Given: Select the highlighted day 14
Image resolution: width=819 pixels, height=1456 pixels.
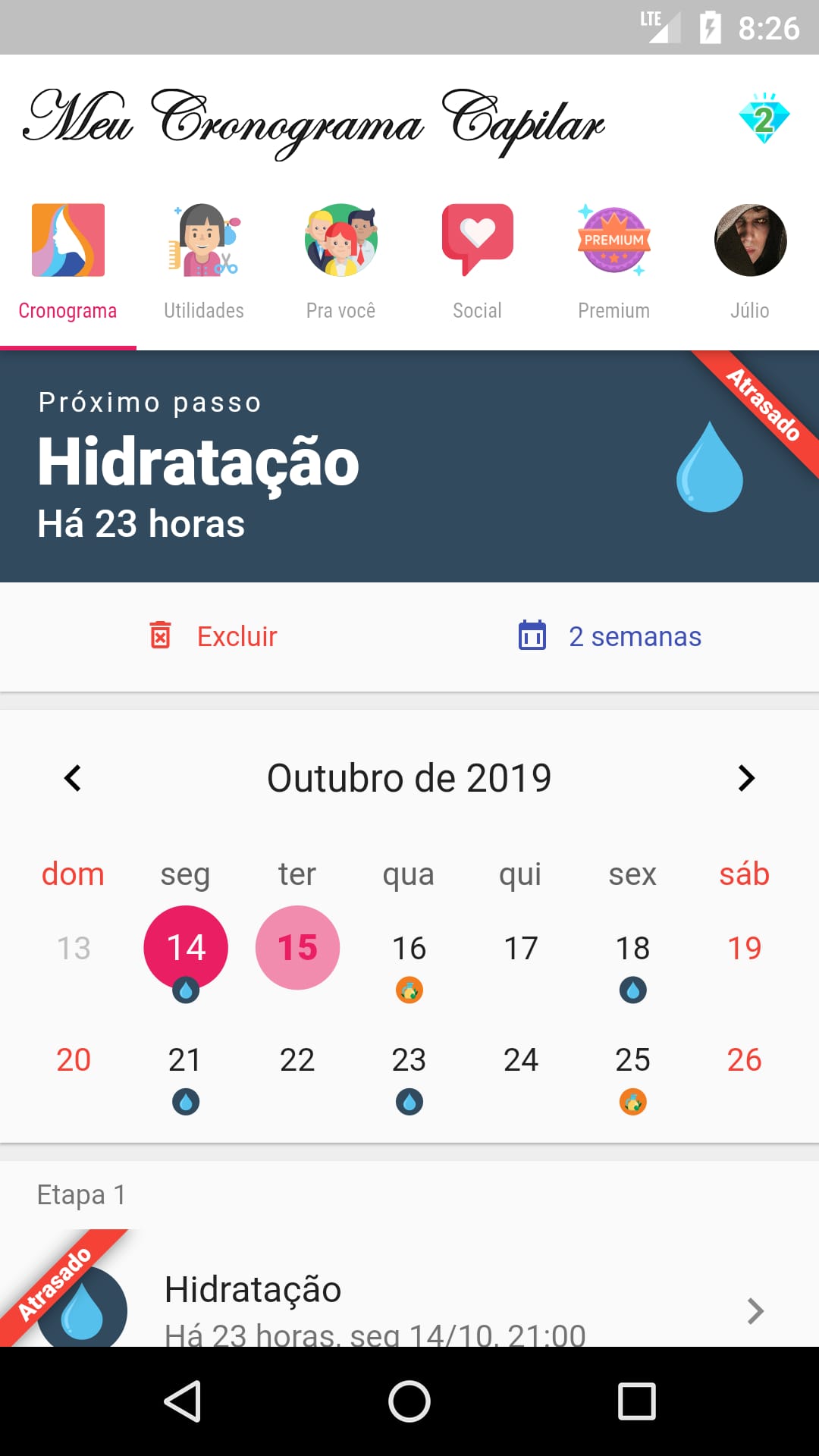Looking at the screenshot, I should click(x=186, y=947).
